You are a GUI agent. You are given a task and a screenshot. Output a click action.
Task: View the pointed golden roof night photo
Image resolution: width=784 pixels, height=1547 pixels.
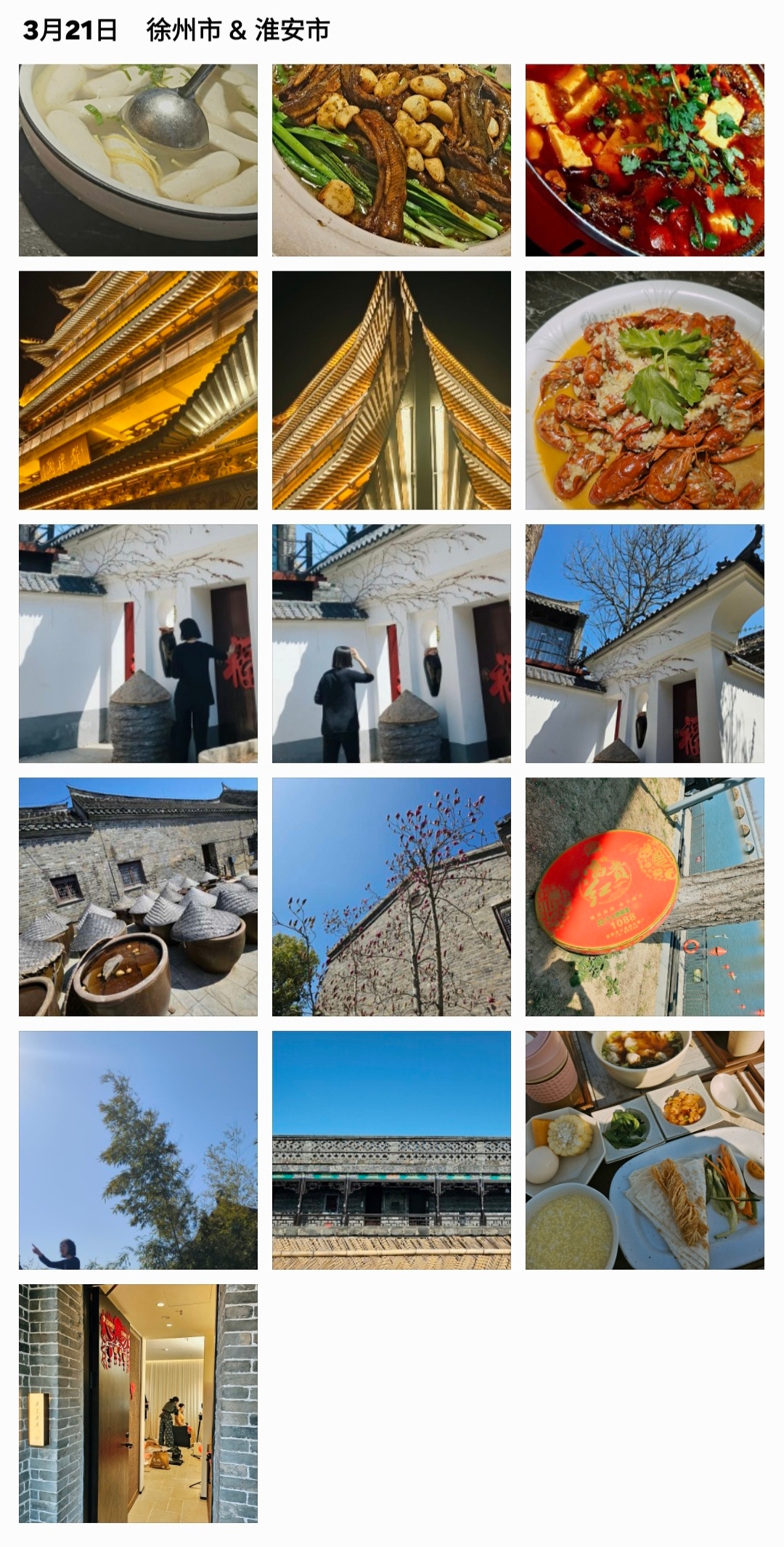click(x=391, y=391)
